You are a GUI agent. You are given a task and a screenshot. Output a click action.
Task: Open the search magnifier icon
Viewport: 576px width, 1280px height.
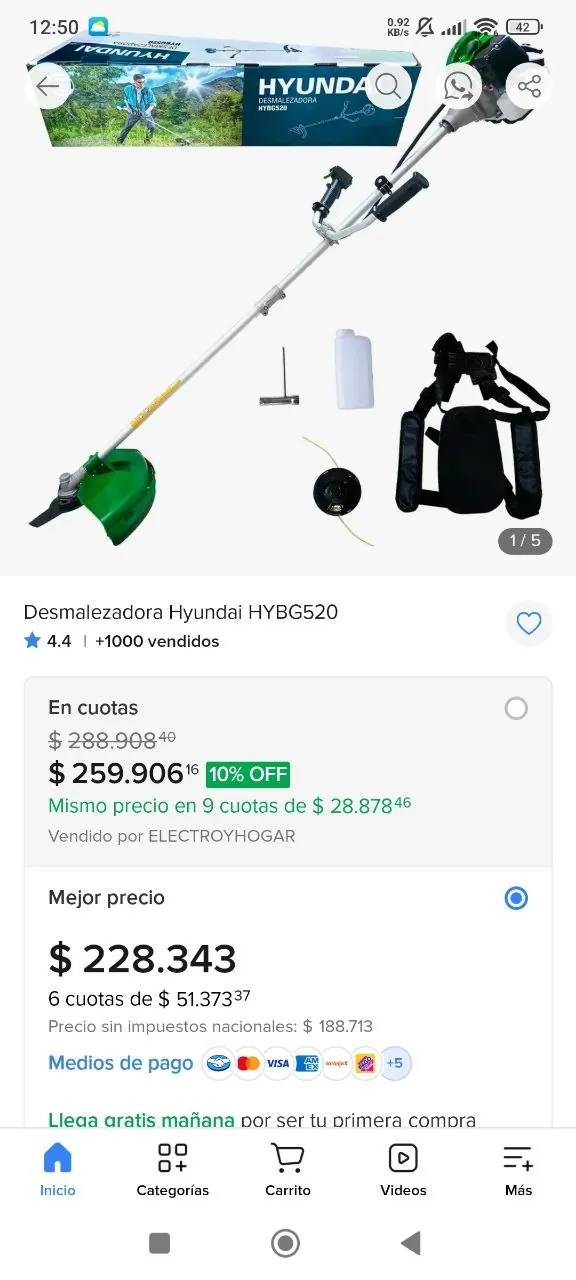[388, 87]
